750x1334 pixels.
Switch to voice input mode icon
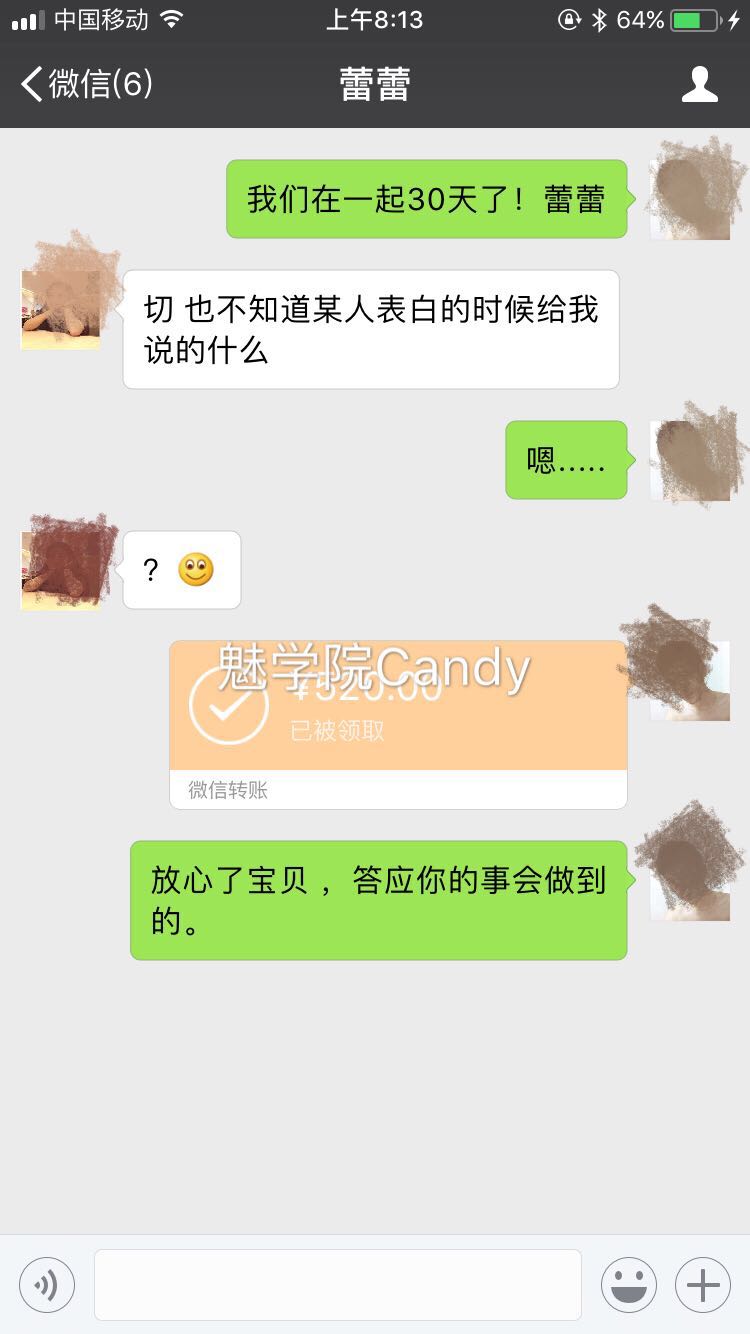pyautogui.click(x=47, y=1284)
